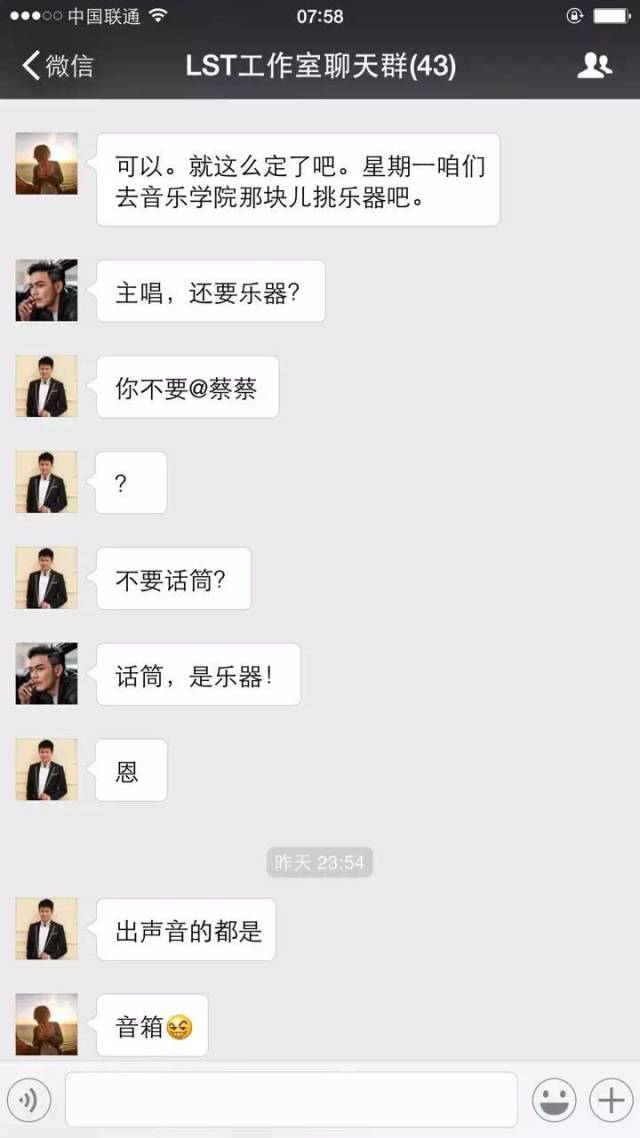Open avatar of sender of 主唱，还要乐器?
Image resolution: width=640 pixels, height=1138 pixels.
46,291
